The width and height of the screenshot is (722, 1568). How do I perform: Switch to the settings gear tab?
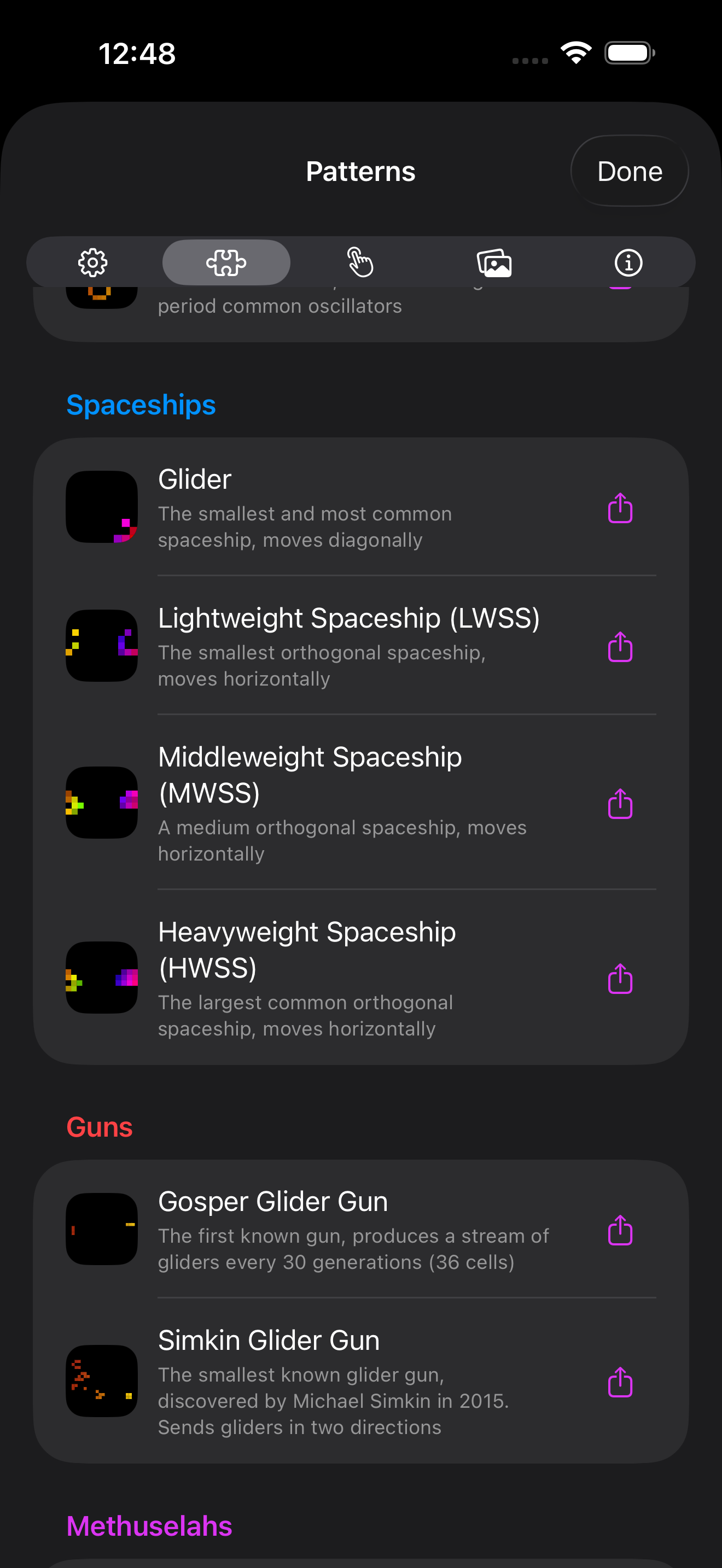click(x=93, y=262)
